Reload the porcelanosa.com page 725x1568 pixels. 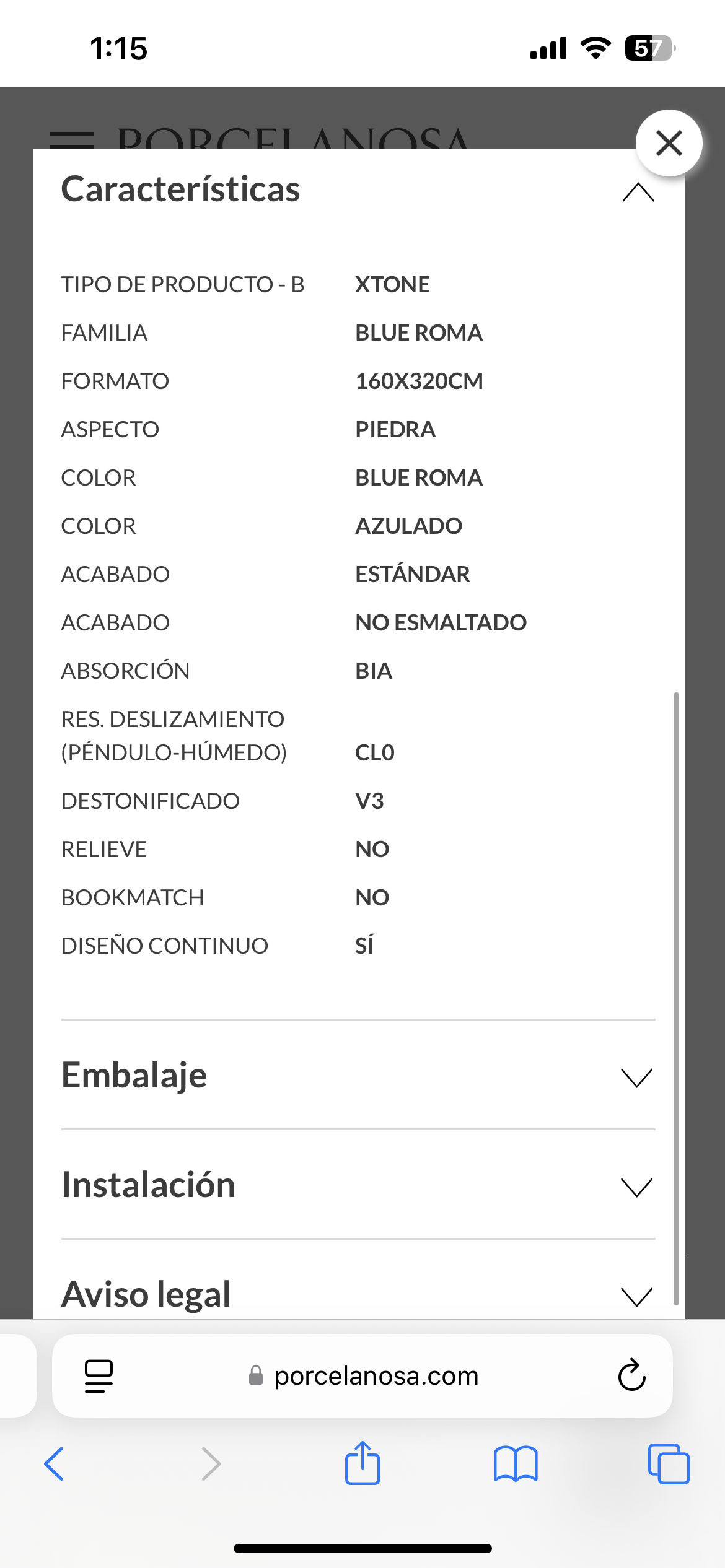[631, 1375]
